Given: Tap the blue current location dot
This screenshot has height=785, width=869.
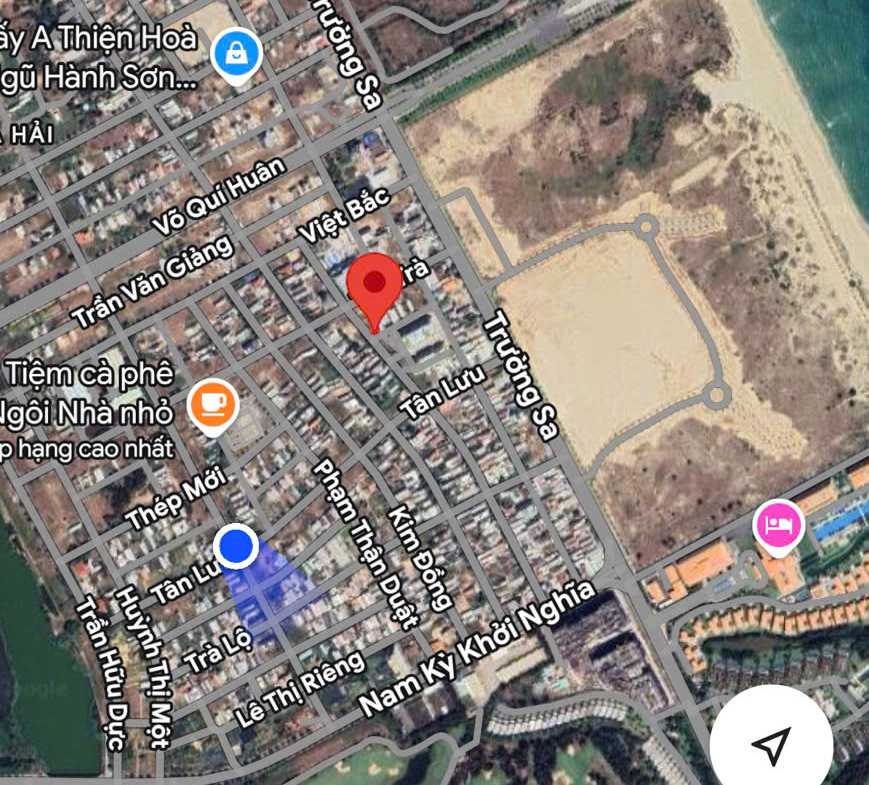Looking at the screenshot, I should coord(237,547).
